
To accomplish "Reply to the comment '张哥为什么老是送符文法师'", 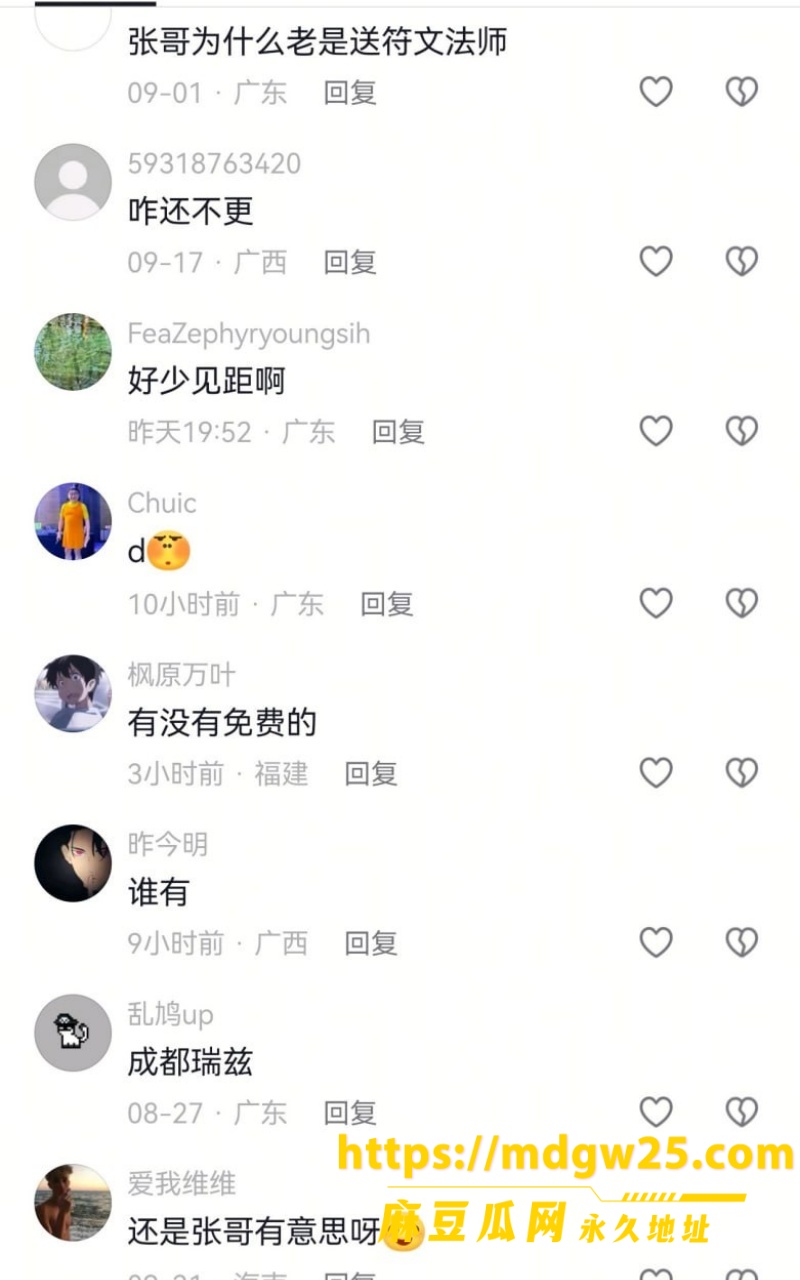I will [x=350, y=93].
